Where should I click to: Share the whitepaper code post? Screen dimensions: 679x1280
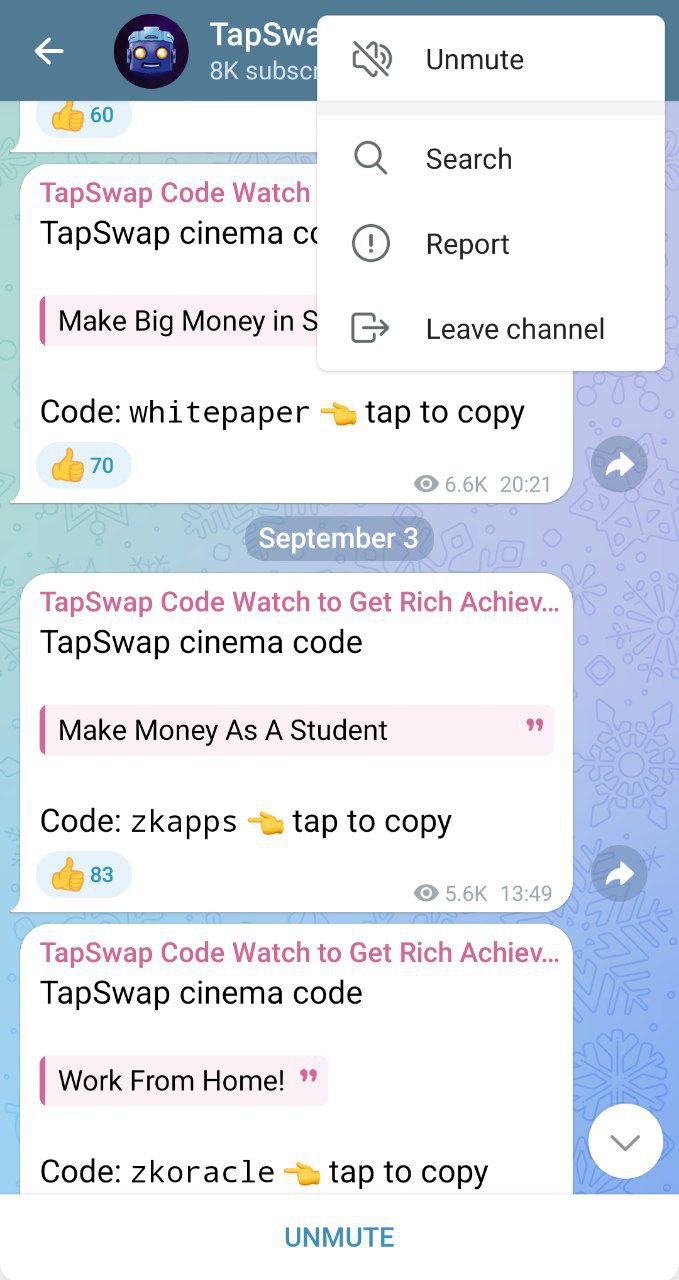[620, 465]
